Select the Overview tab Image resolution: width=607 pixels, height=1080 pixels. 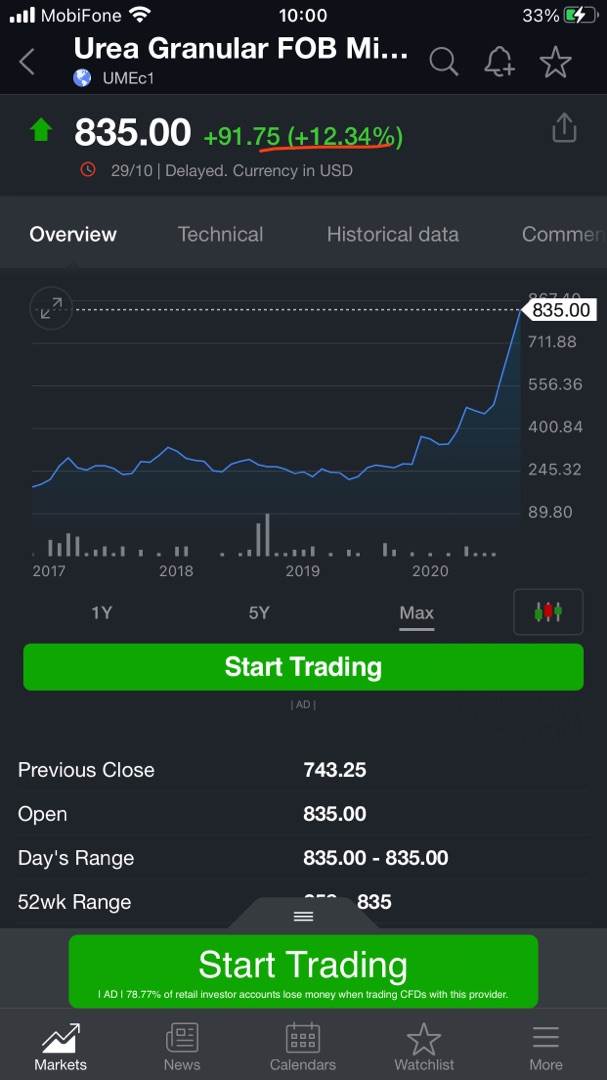tap(73, 234)
